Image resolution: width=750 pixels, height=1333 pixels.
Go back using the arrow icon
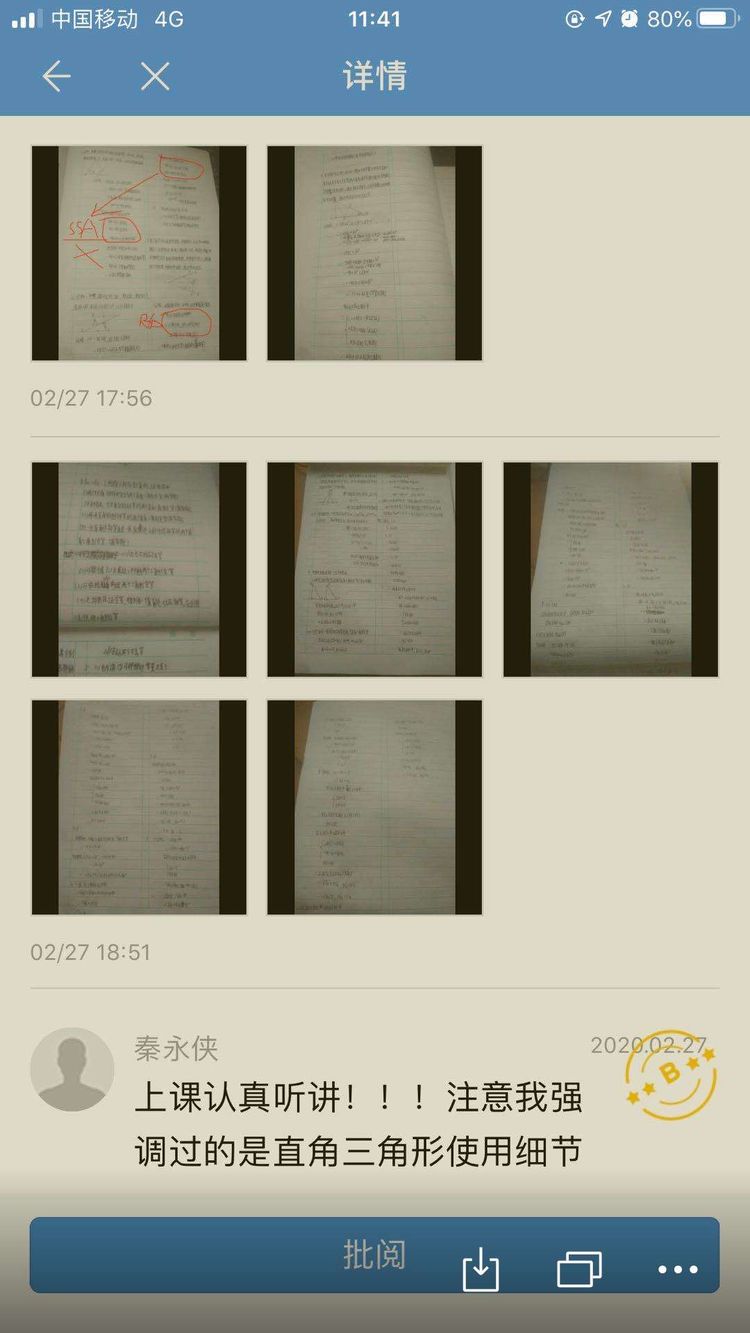point(56,76)
